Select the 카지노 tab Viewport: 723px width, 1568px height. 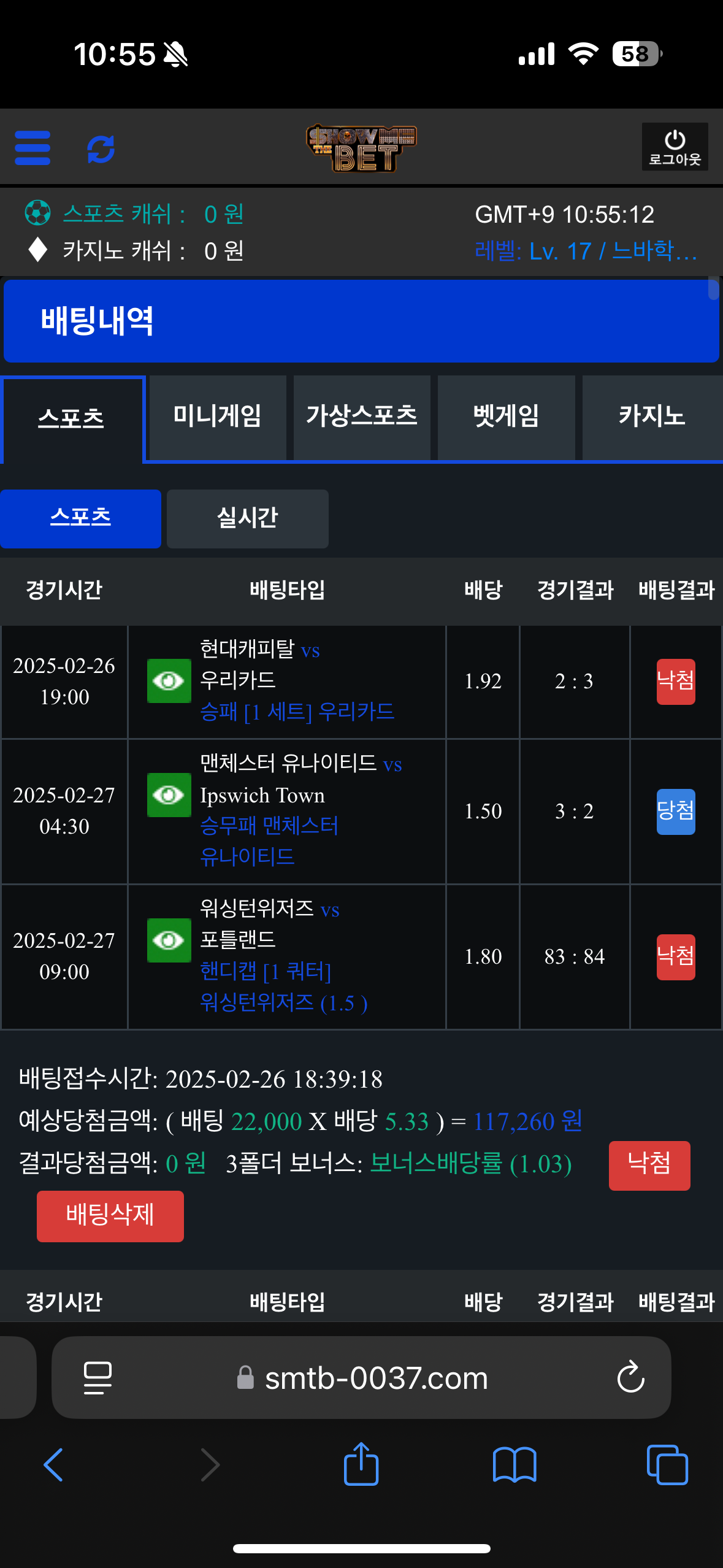coord(651,417)
